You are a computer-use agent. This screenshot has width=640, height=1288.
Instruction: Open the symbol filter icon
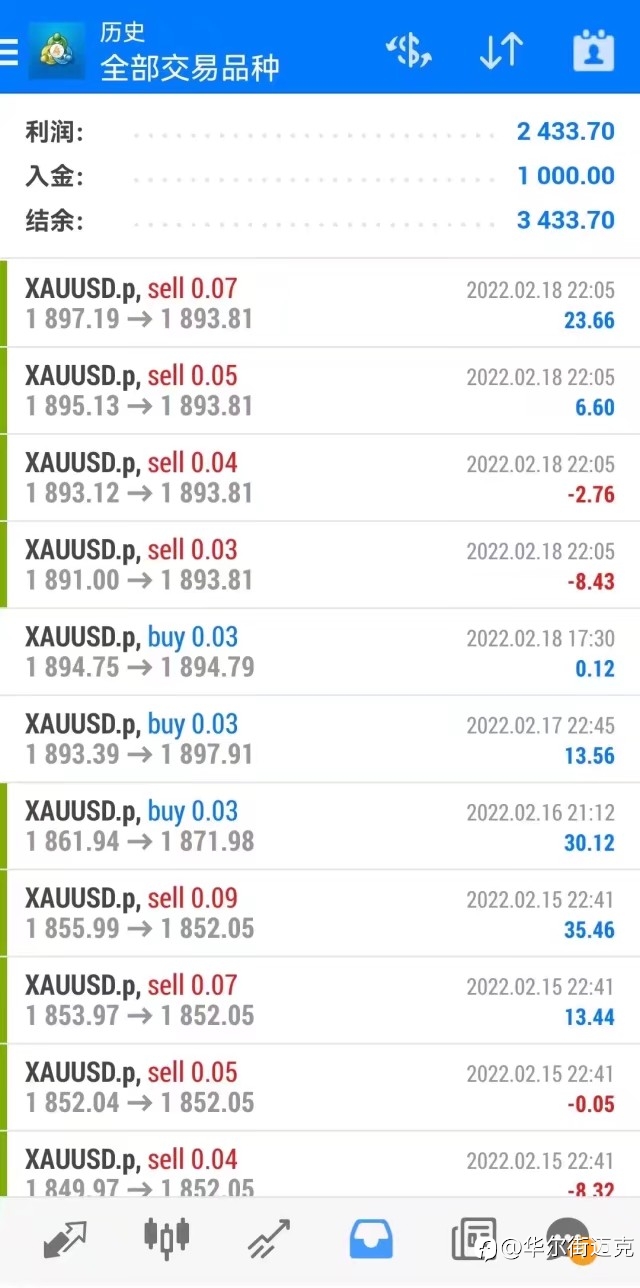pyautogui.click(x=409, y=50)
